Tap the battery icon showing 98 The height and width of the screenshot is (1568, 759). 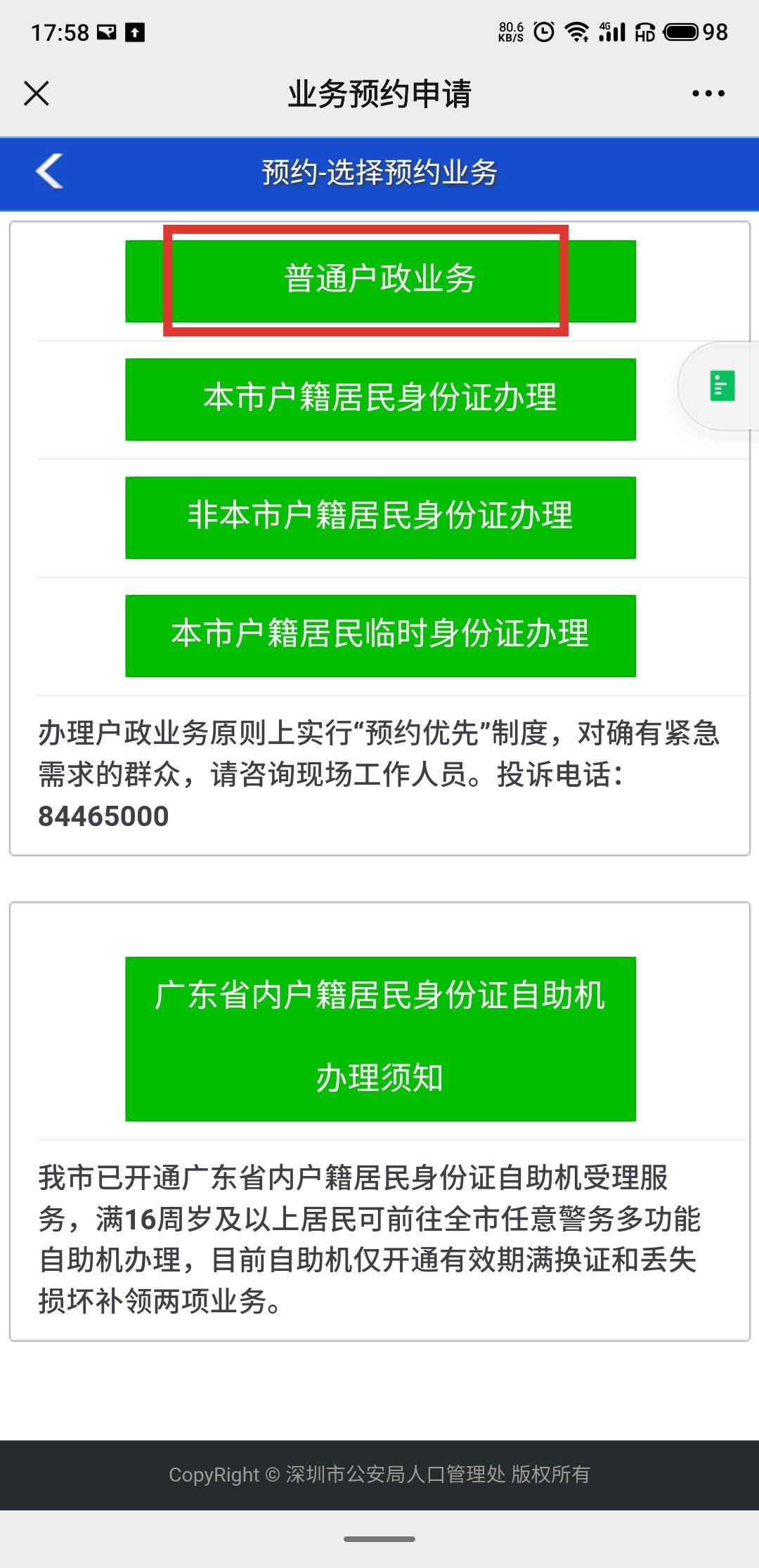click(680, 31)
